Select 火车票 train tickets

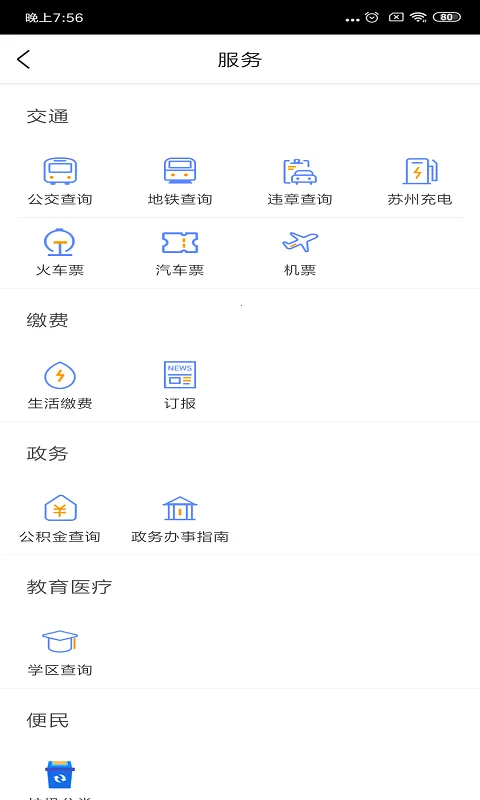(x=60, y=253)
